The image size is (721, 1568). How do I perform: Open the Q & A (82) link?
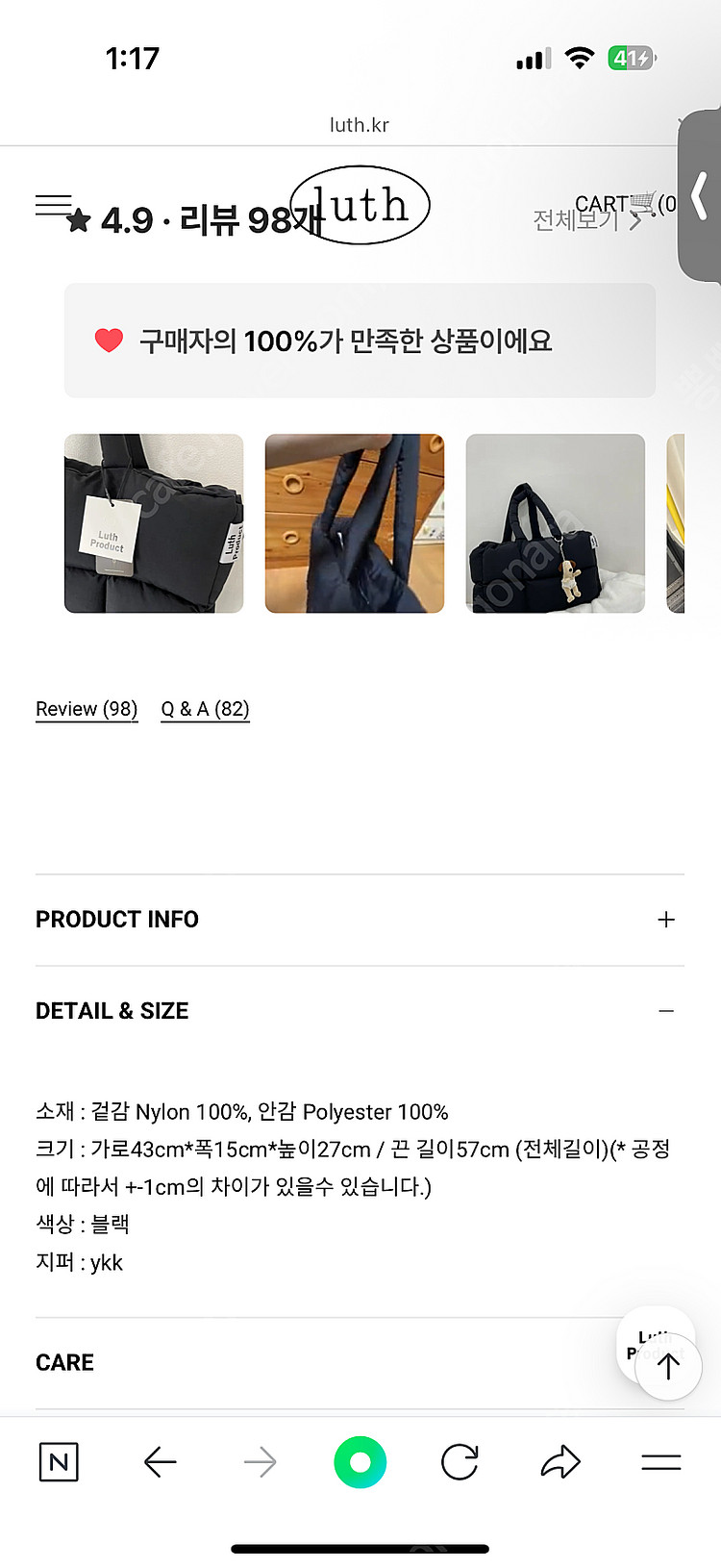205,710
